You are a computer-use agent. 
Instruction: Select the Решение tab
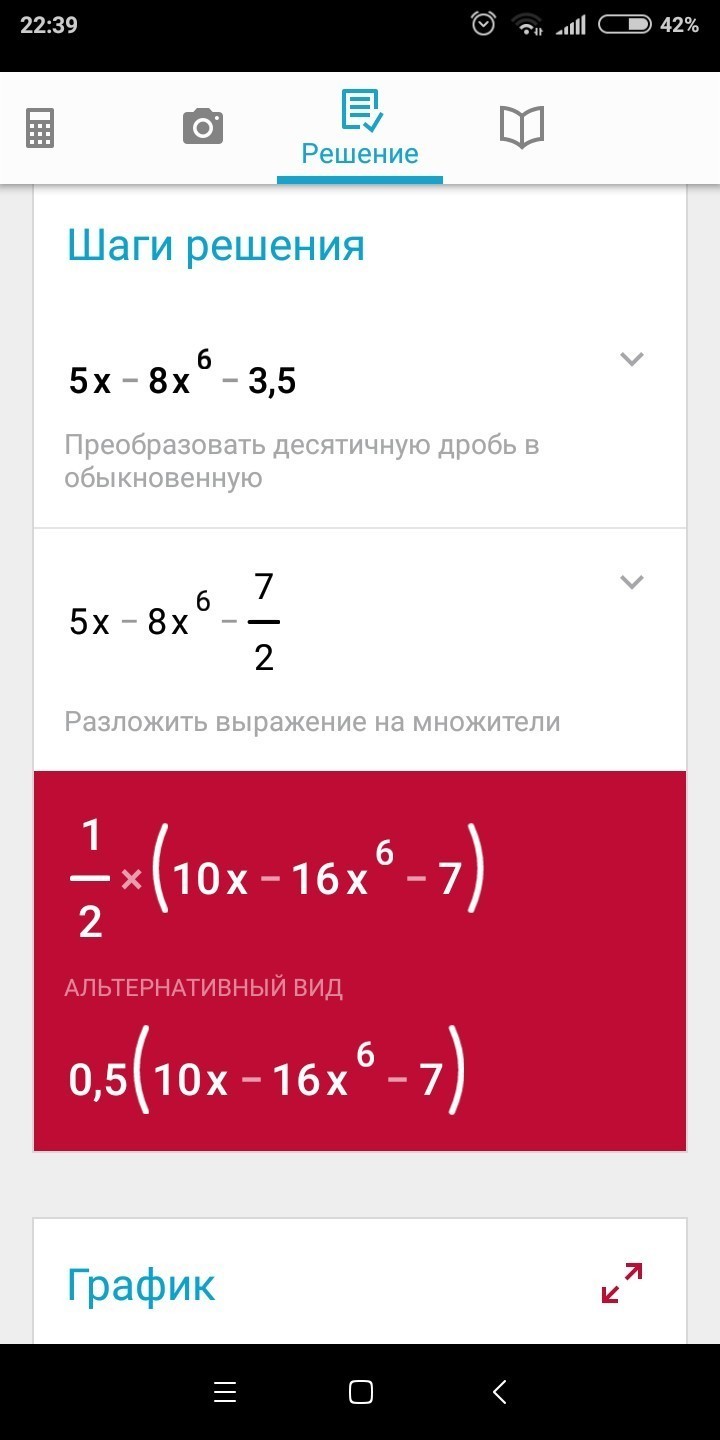tap(360, 130)
